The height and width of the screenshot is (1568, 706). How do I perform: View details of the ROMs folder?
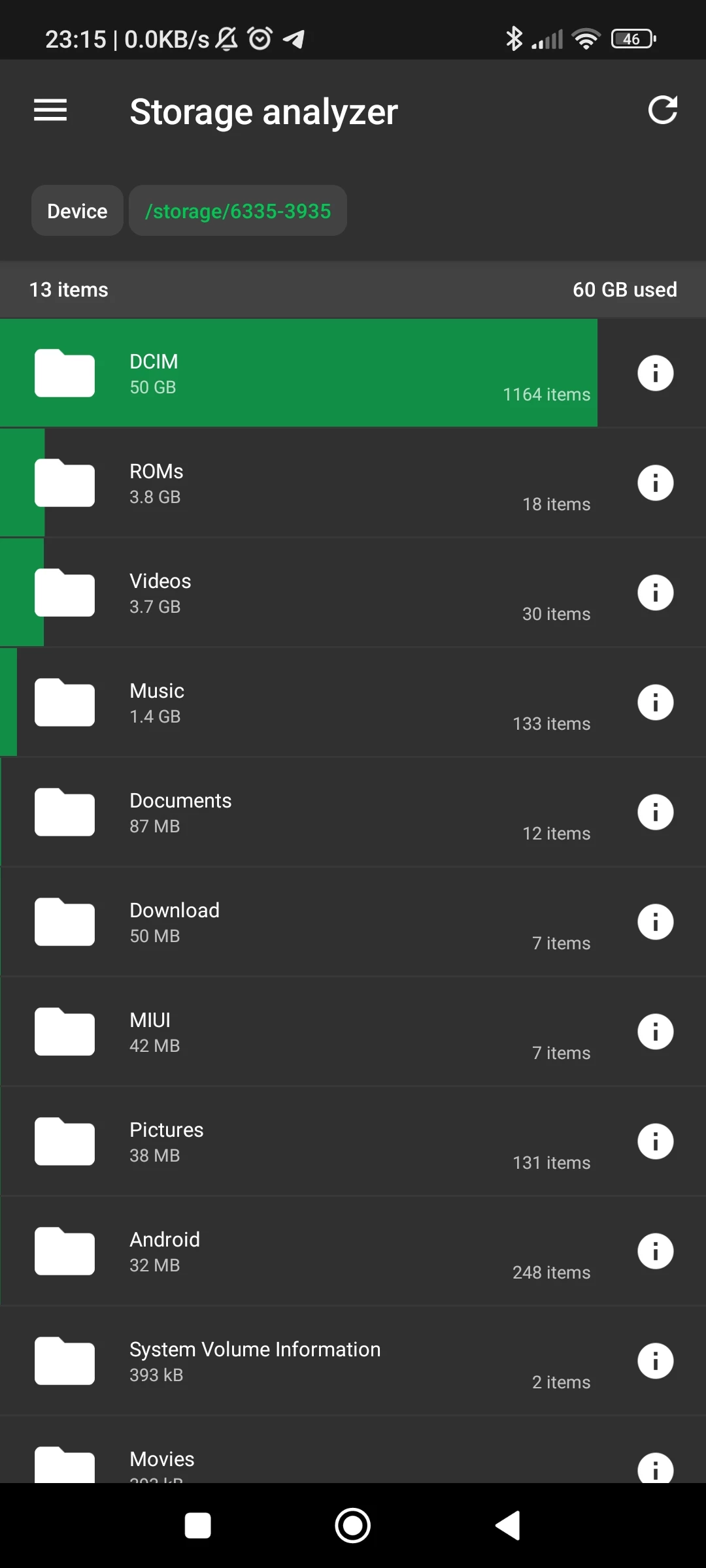(655, 483)
